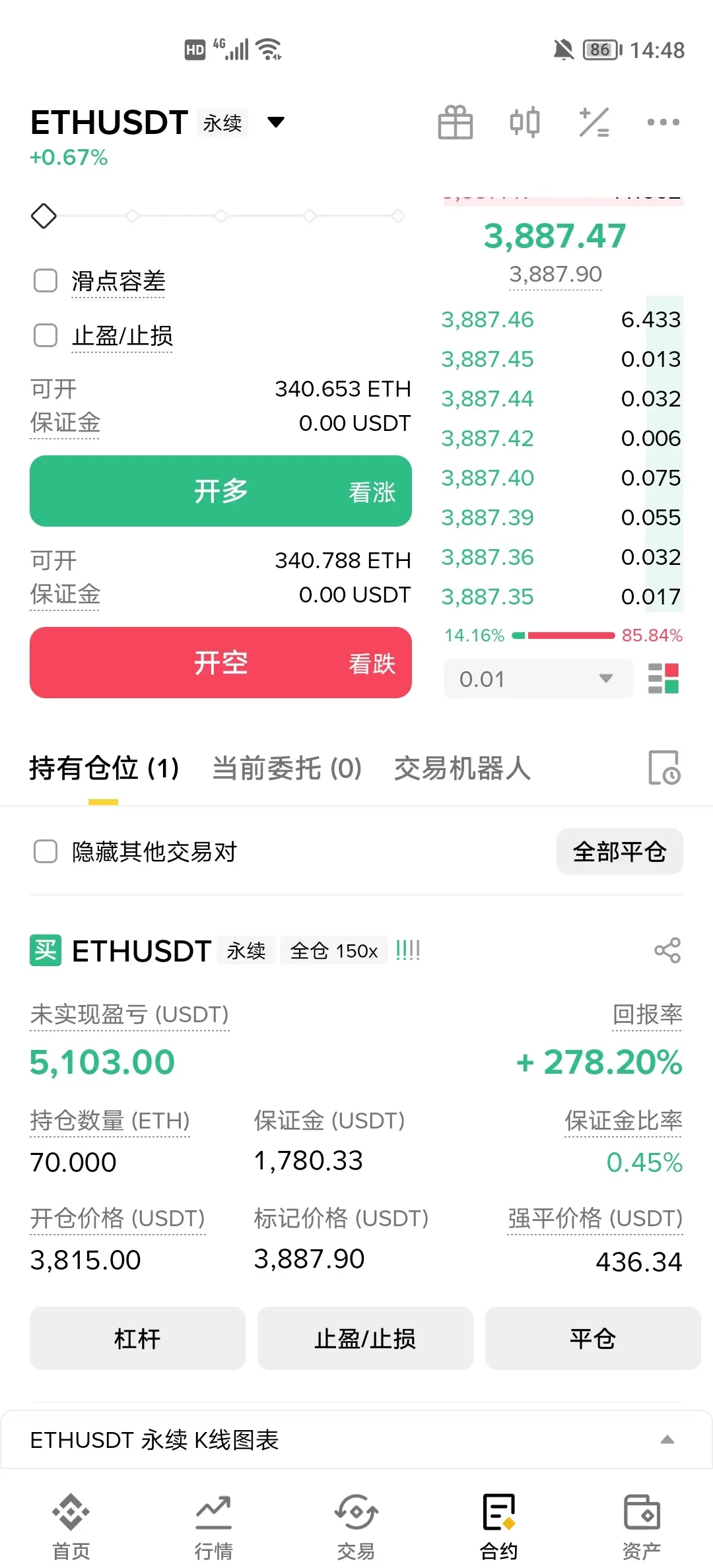Tap the 杠杆 leverage button
713x1568 pixels.
tap(137, 1338)
